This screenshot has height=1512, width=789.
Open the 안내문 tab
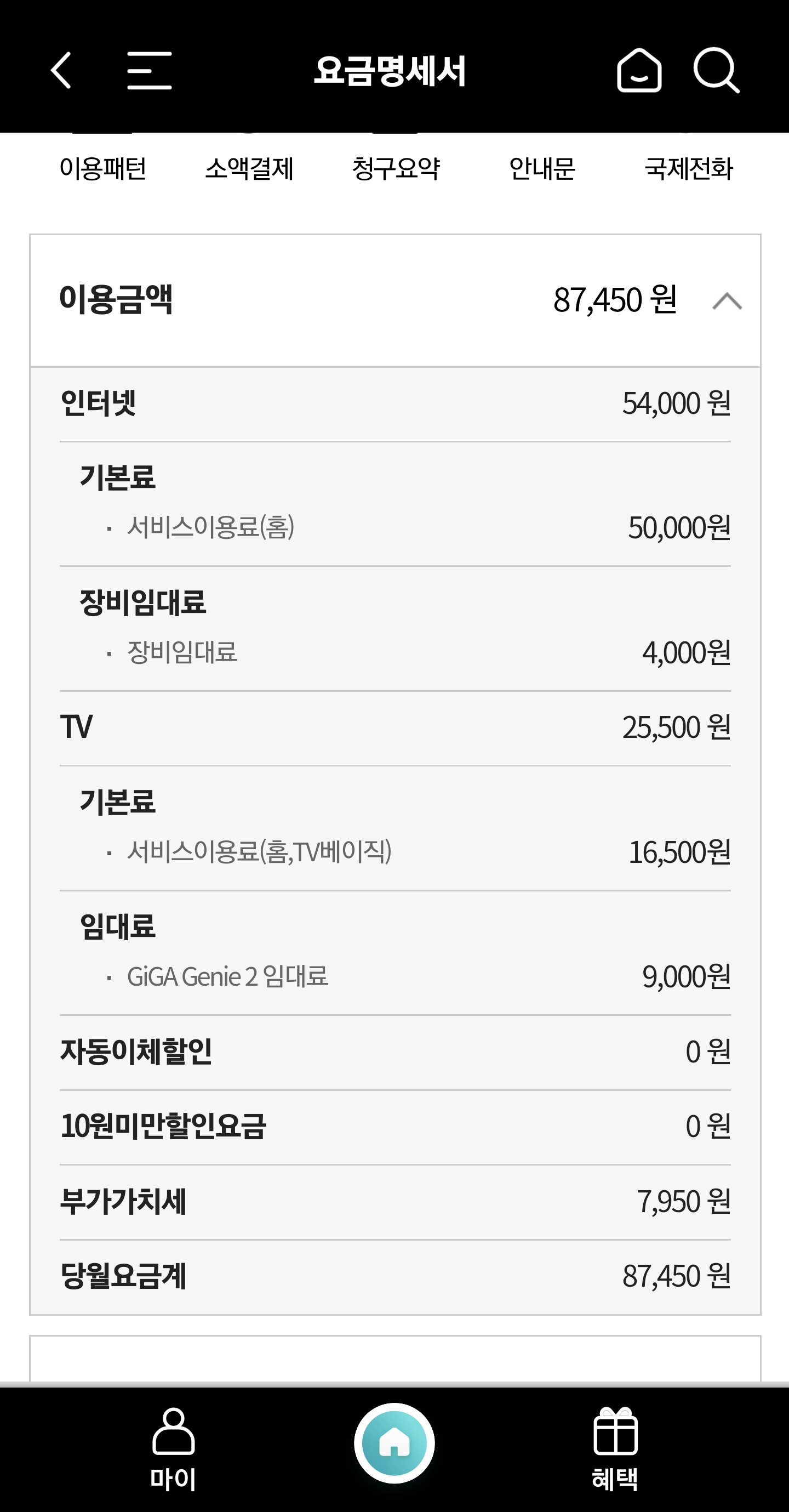click(x=542, y=169)
